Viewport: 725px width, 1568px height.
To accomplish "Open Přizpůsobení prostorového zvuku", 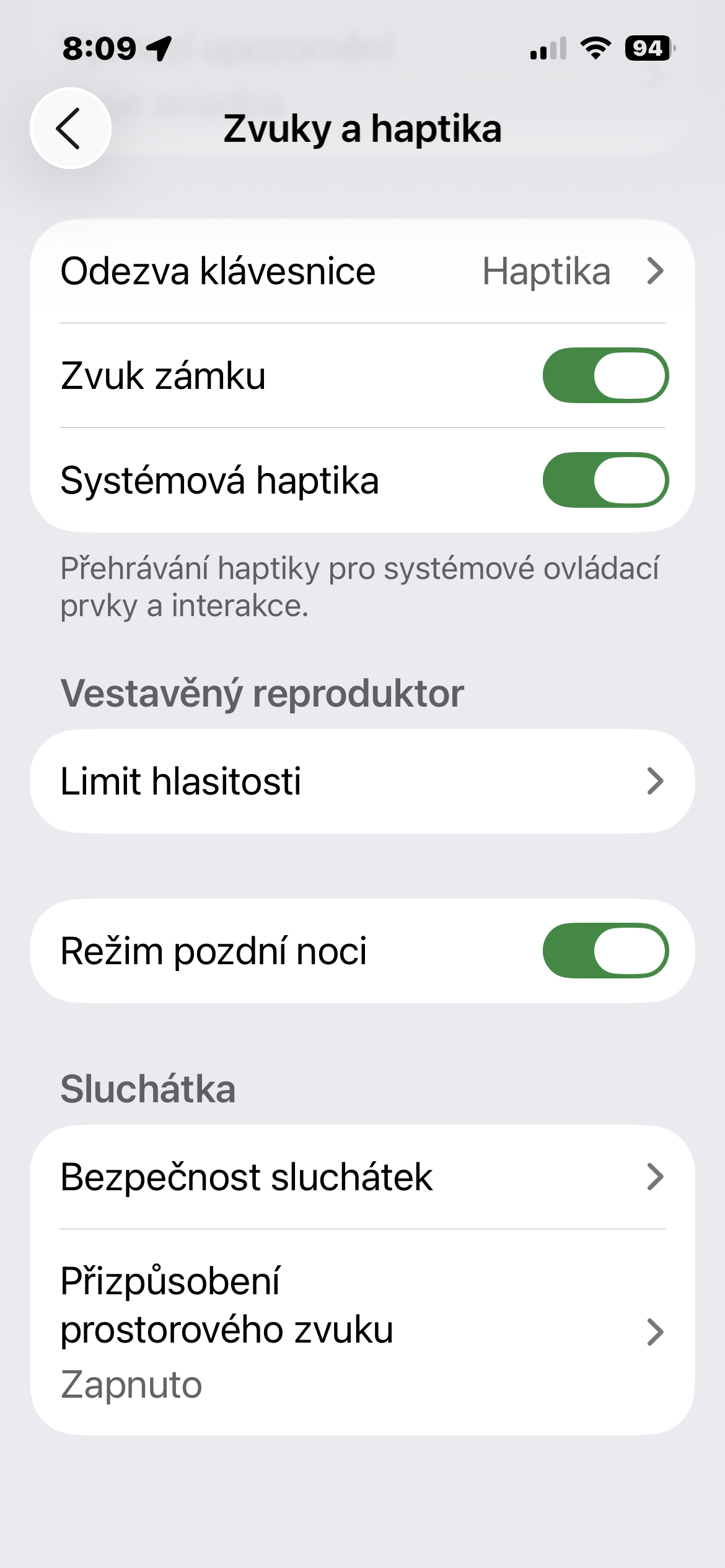I will (x=362, y=1331).
